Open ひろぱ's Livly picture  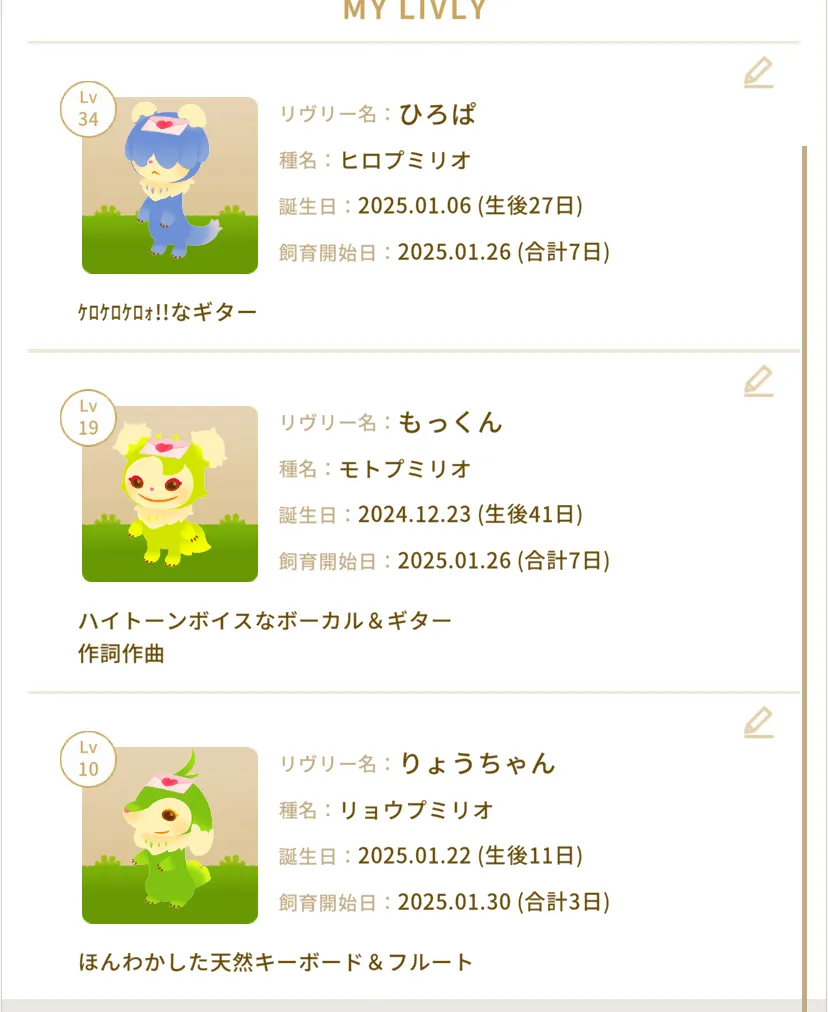point(170,185)
